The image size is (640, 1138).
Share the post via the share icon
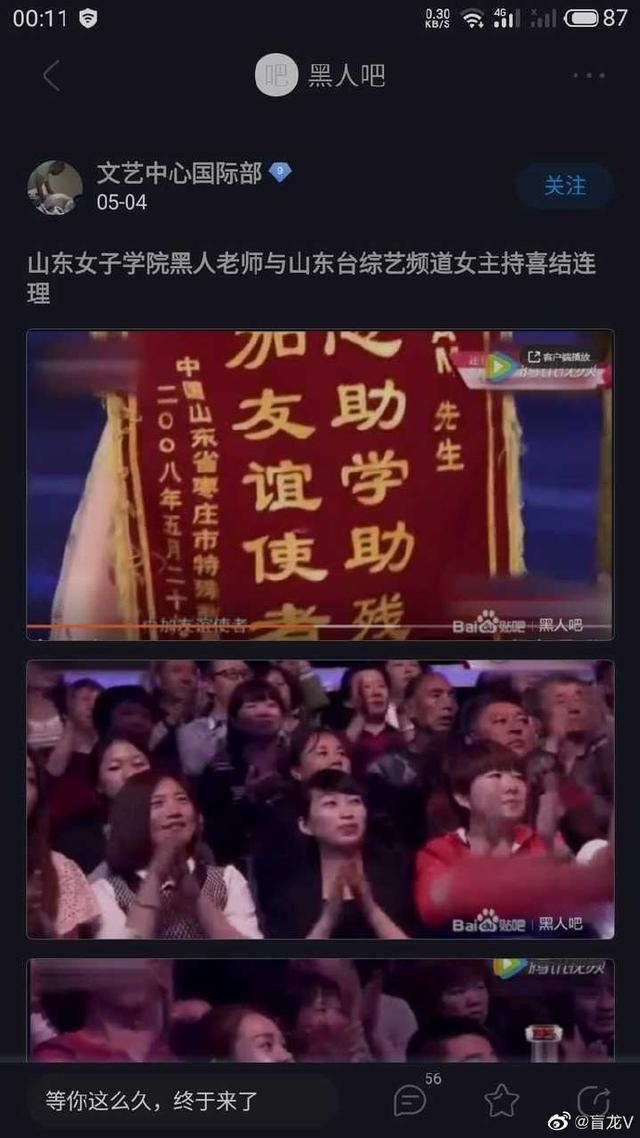(x=592, y=1100)
